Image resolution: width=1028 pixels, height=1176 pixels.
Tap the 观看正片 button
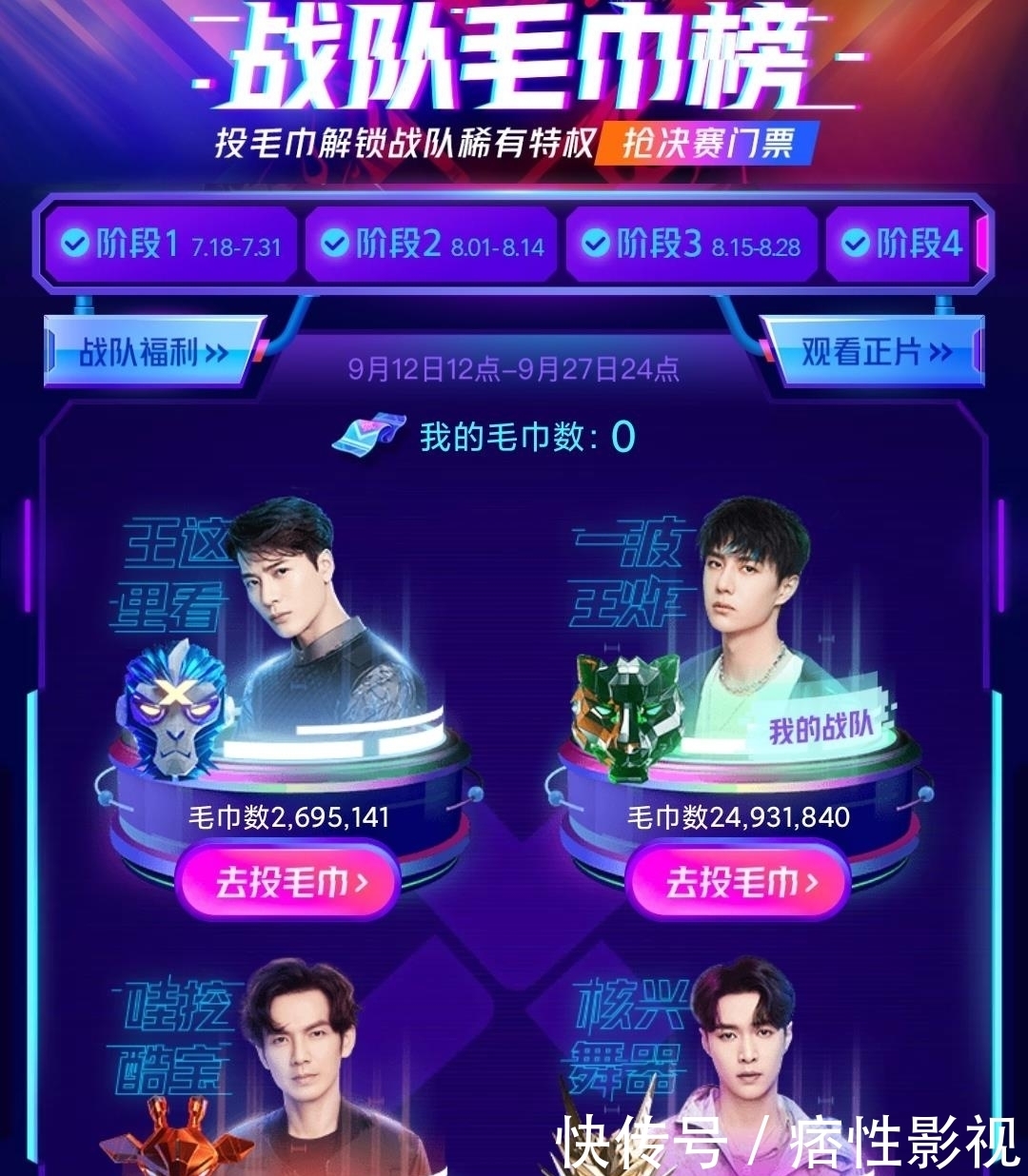[876, 353]
